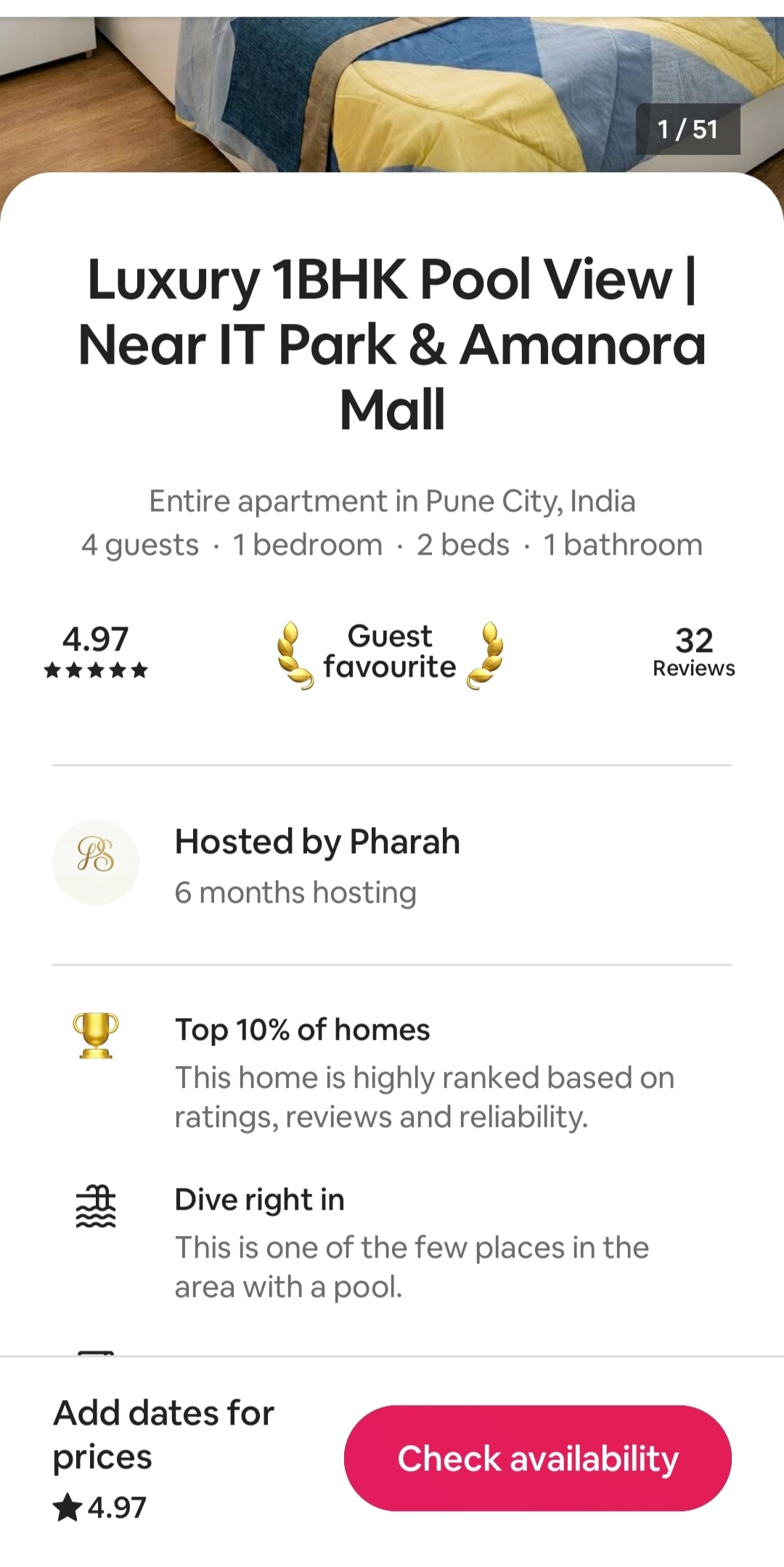Select Add dates for prices

pyautogui.click(x=164, y=1434)
